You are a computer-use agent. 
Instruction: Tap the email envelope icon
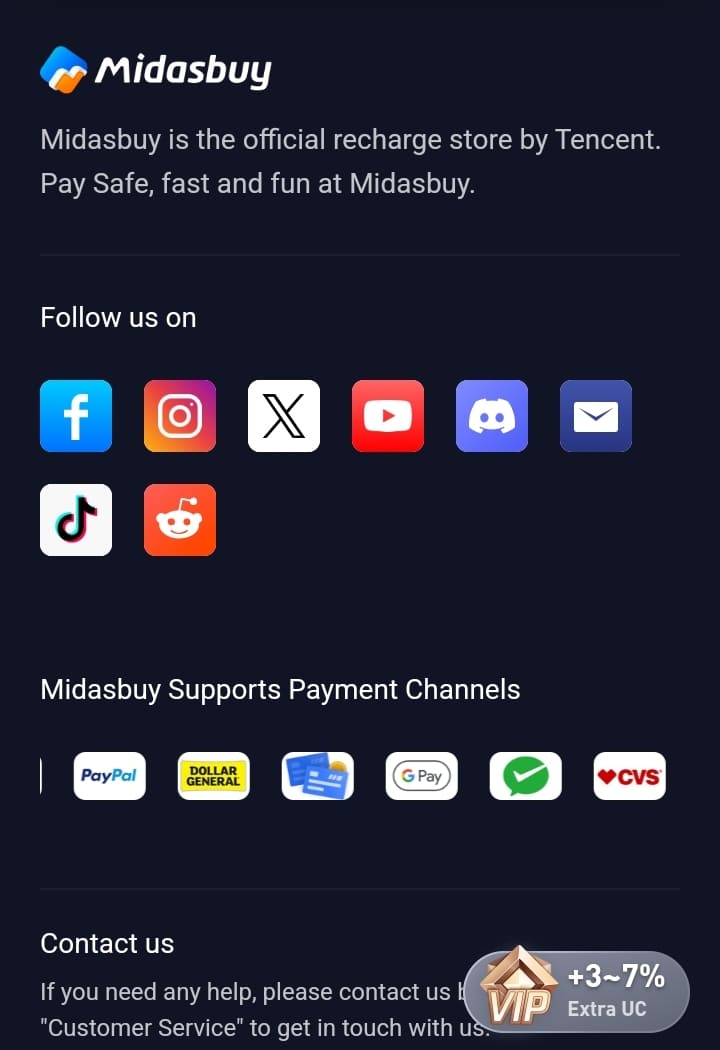point(596,416)
